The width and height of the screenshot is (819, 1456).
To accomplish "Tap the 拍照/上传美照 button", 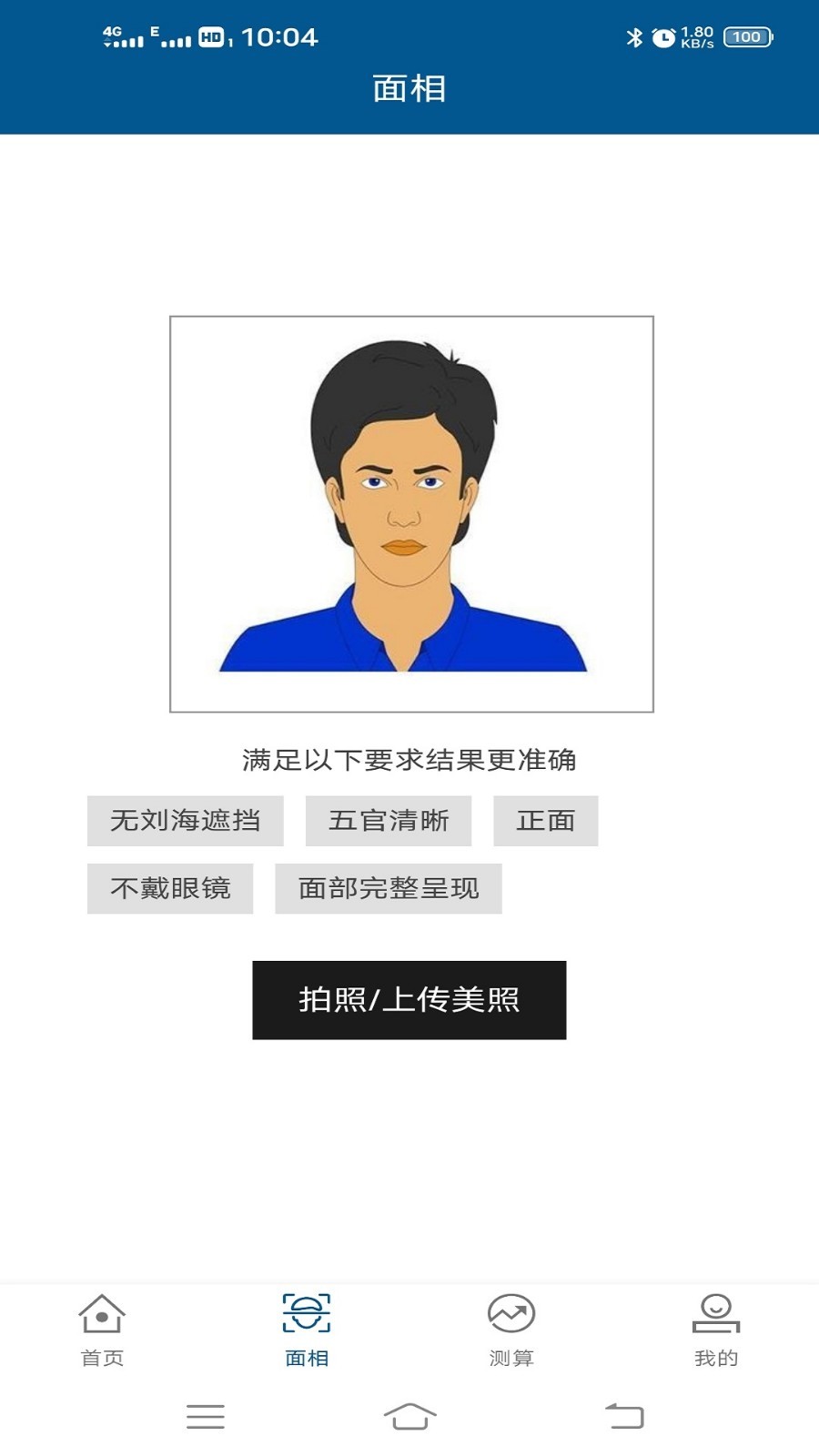I will pyautogui.click(x=409, y=999).
